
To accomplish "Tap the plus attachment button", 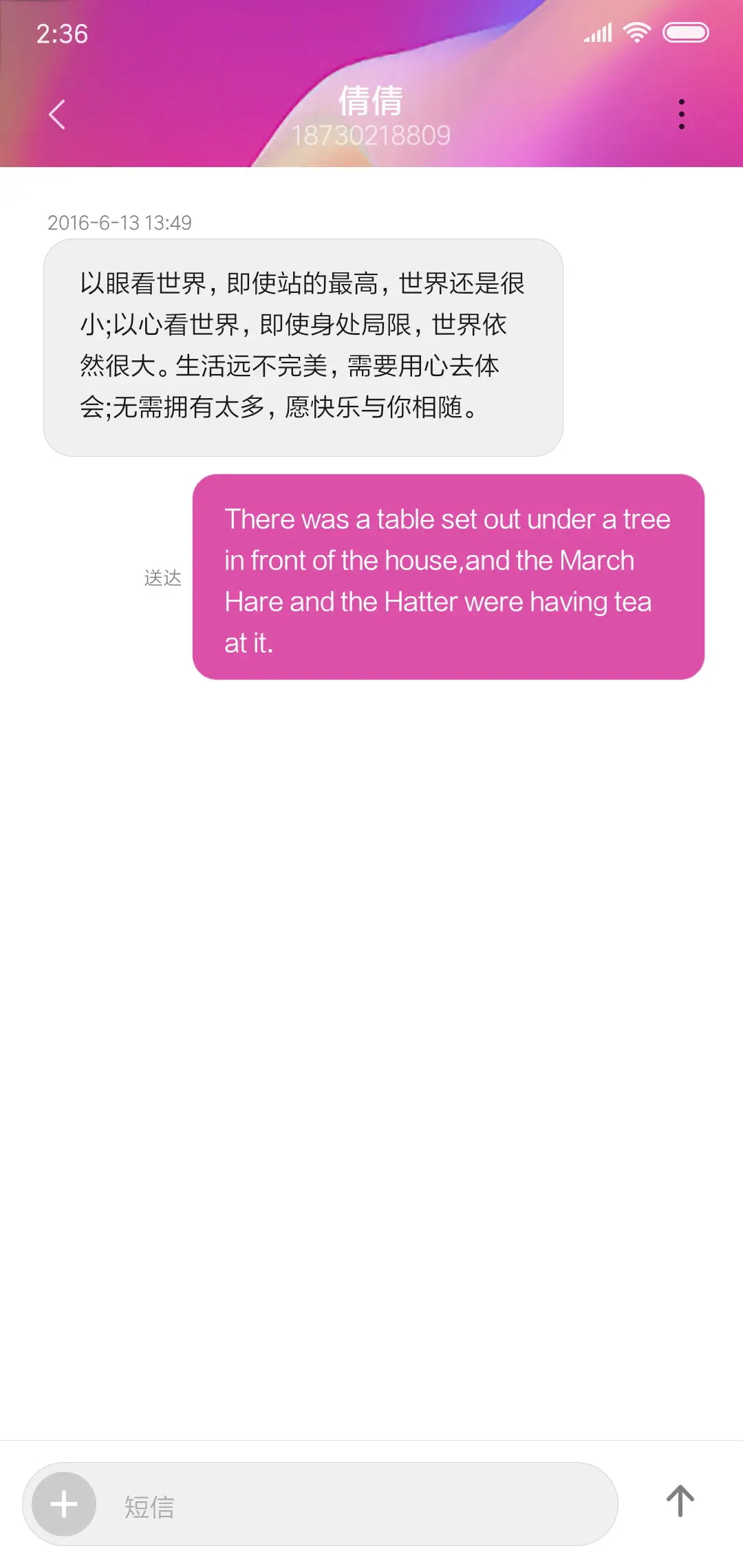I will [x=64, y=1504].
